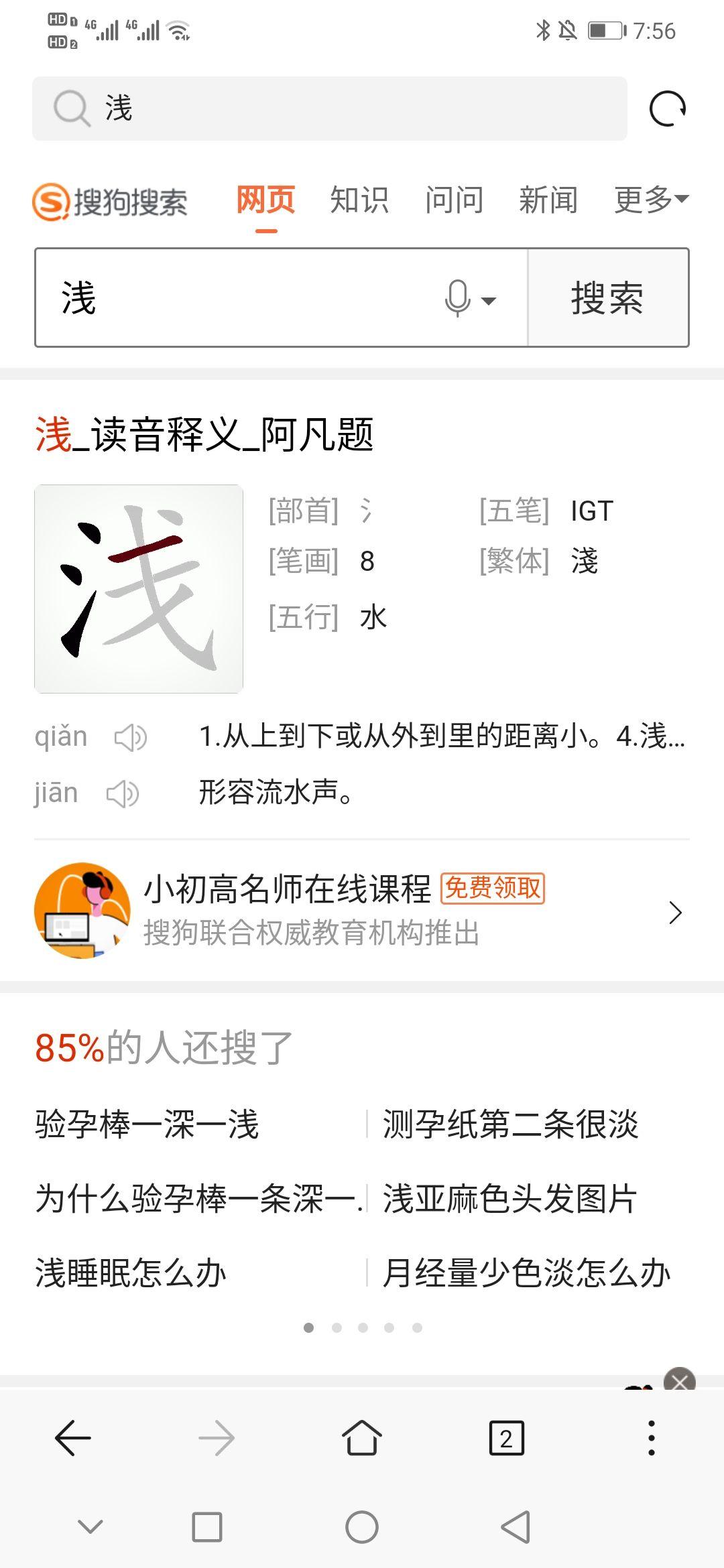This screenshot has width=724, height=1568.
Task: Dismiss the floating widget with the X
Action: click(679, 1382)
